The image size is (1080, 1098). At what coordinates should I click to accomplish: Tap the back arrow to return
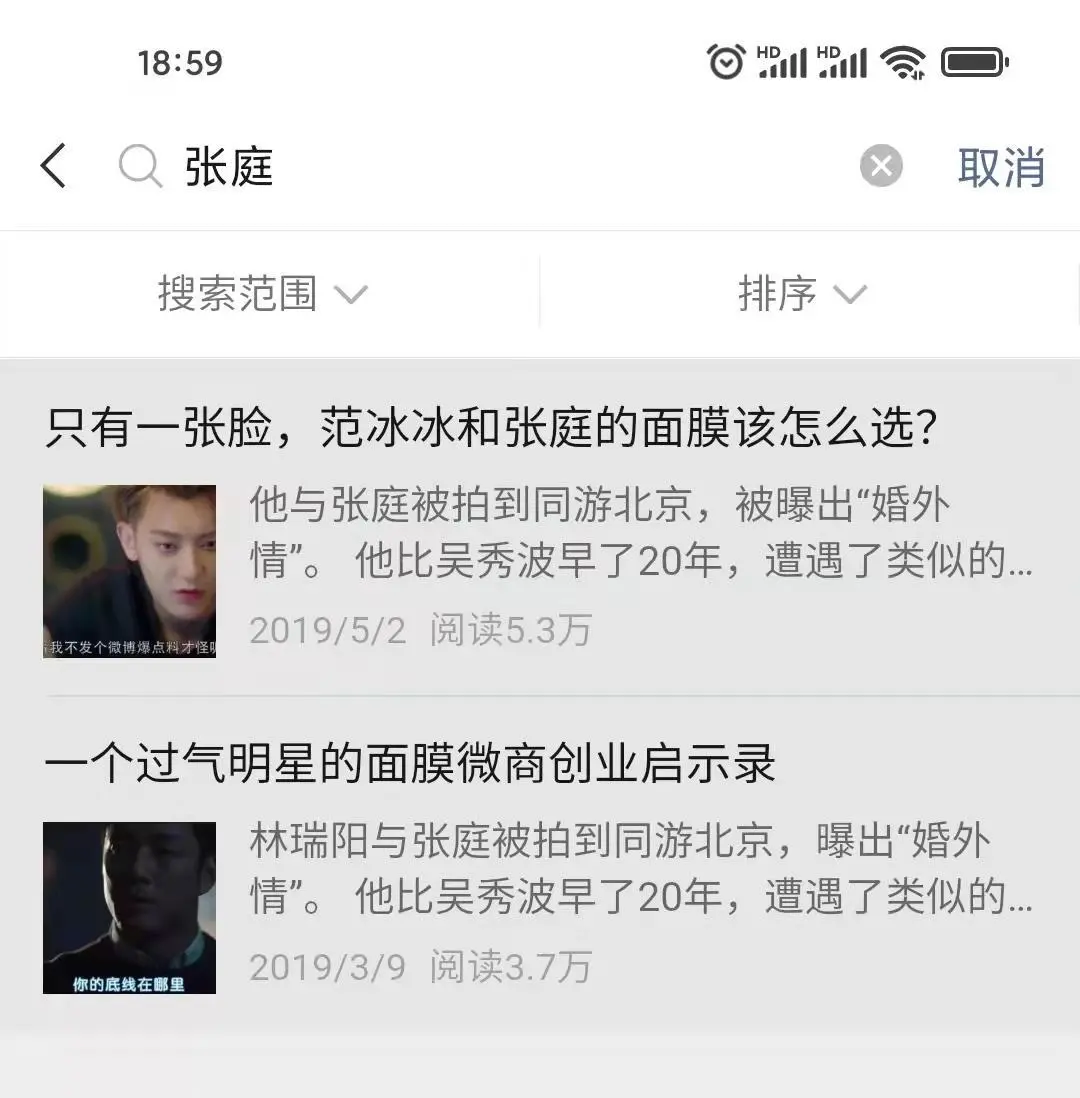pyautogui.click(x=55, y=166)
